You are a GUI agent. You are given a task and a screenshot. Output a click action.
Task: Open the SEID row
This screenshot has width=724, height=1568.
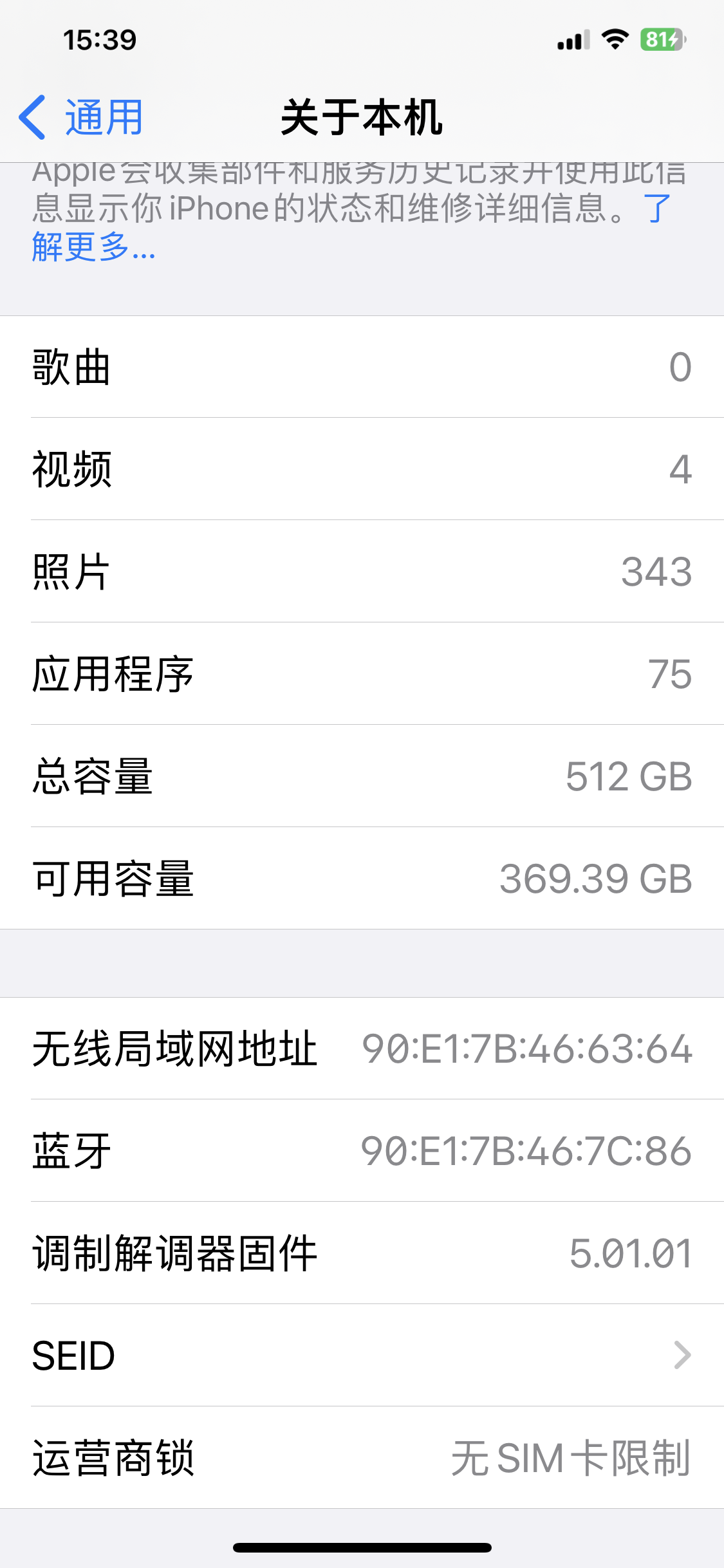tap(362, 1355)
